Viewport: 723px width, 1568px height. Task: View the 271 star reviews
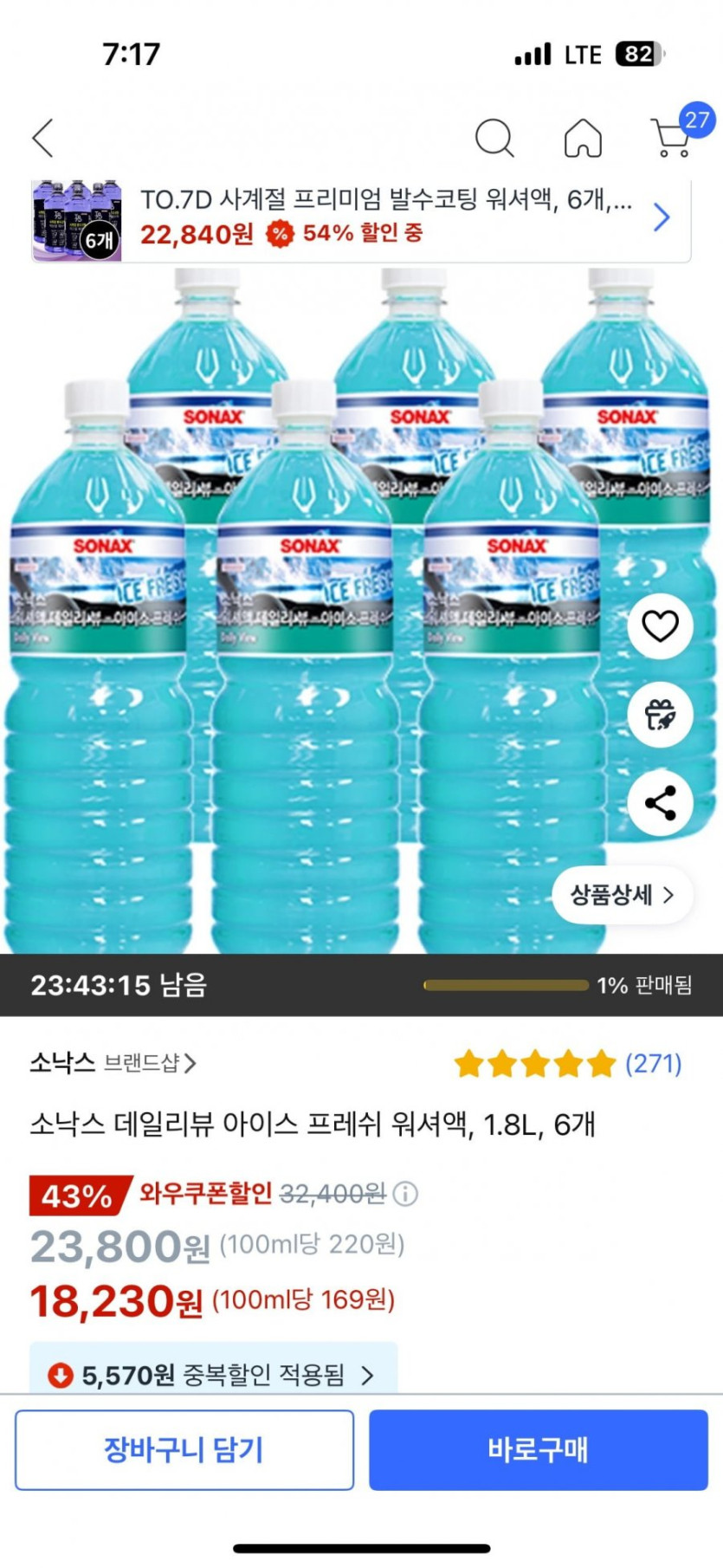(567, 1064)
